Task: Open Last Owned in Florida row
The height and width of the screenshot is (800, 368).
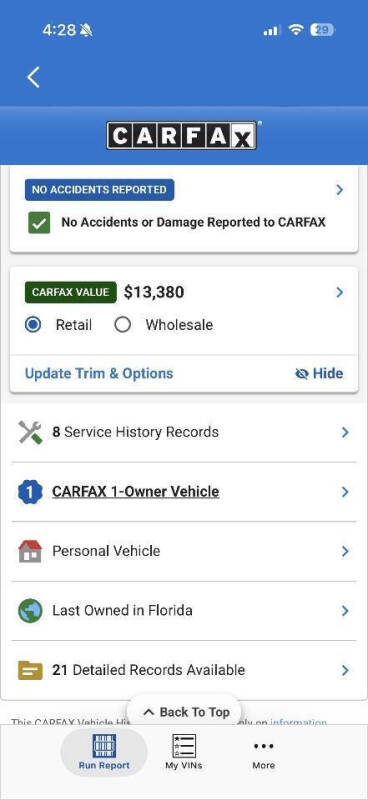Action: tap(184, 611)
